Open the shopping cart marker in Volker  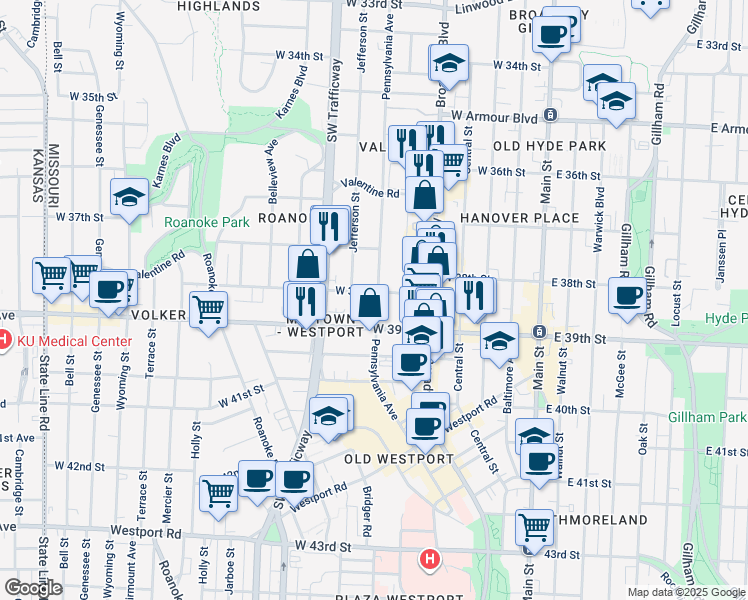[208, 310]
